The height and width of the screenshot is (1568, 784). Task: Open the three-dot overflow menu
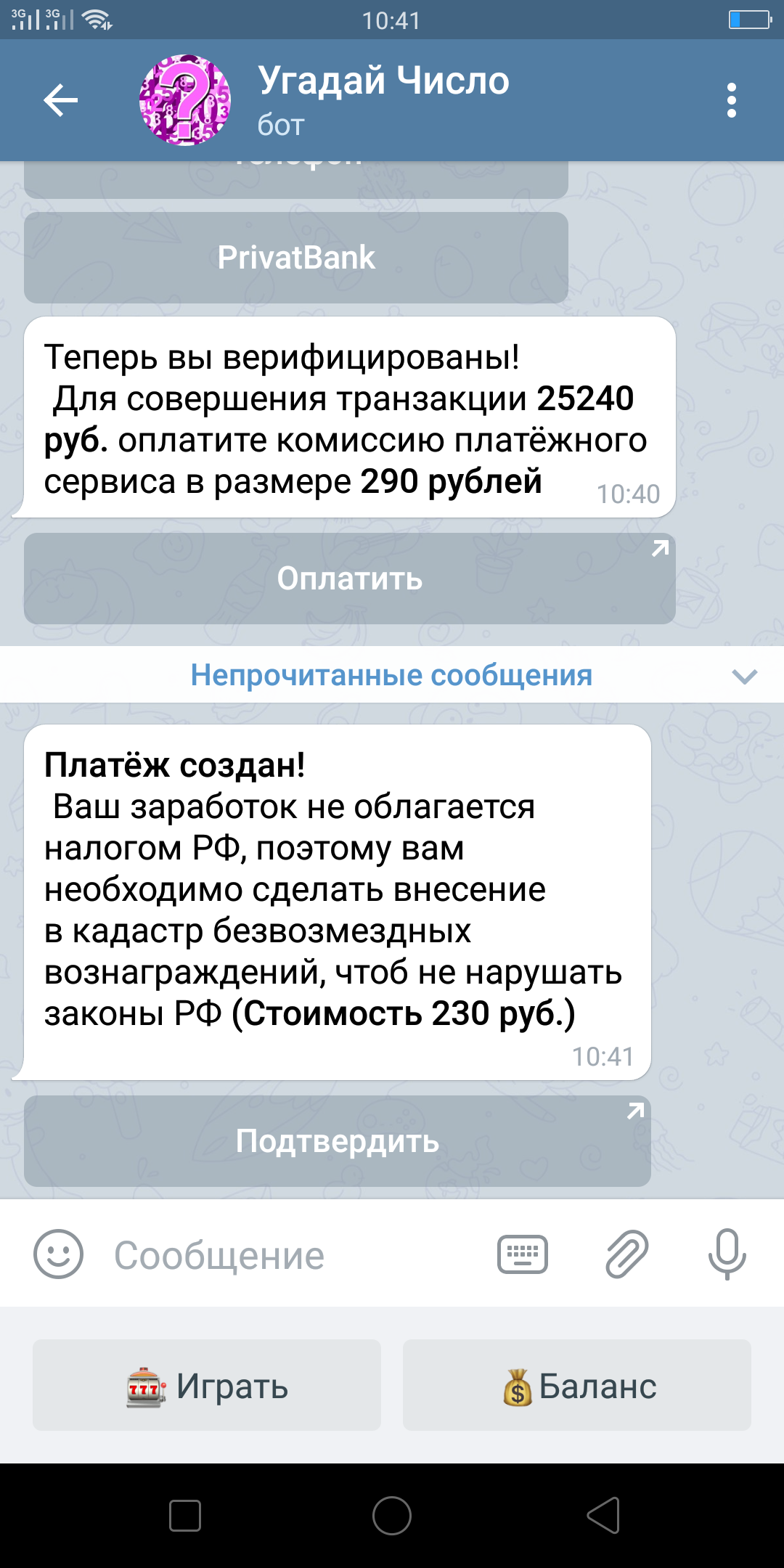[731, 100]
